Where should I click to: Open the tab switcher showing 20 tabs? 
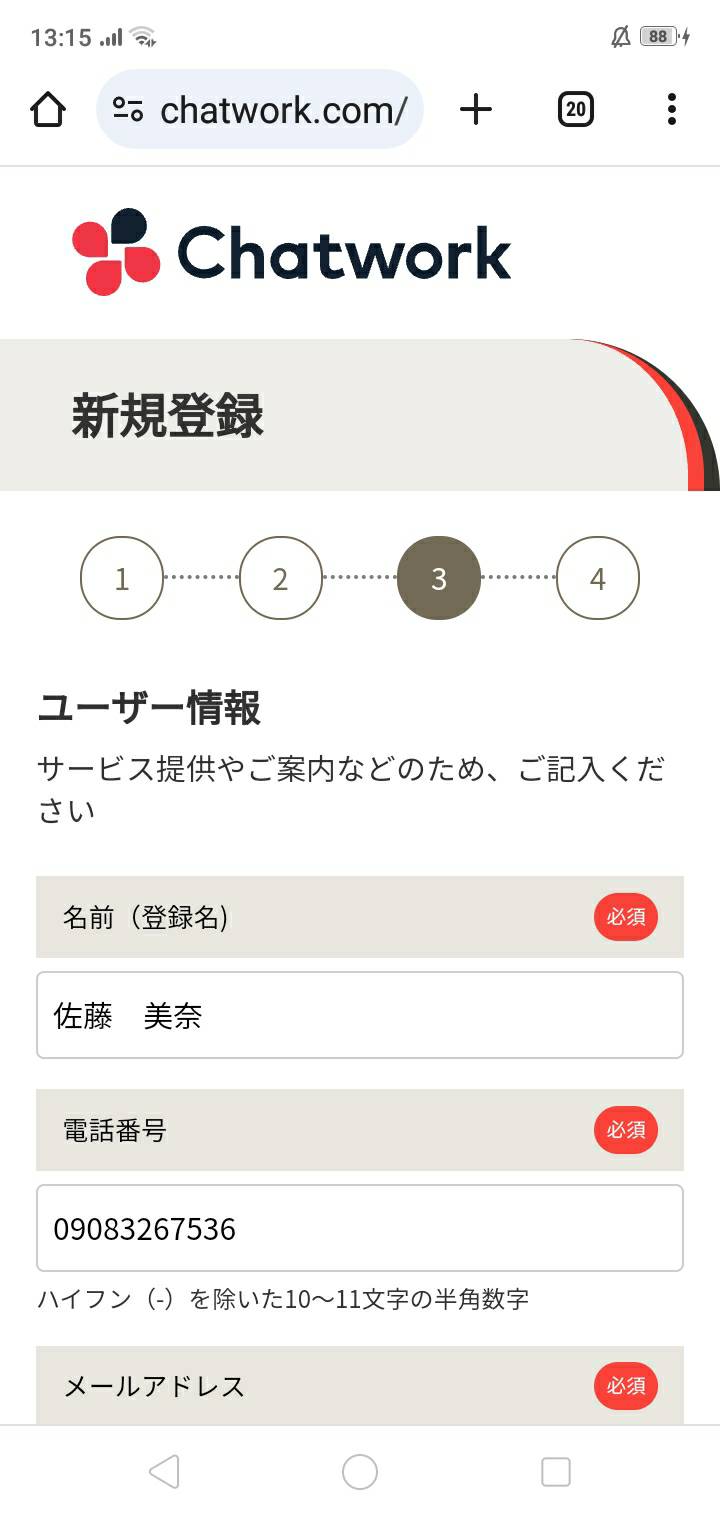[x=575, y=109]
